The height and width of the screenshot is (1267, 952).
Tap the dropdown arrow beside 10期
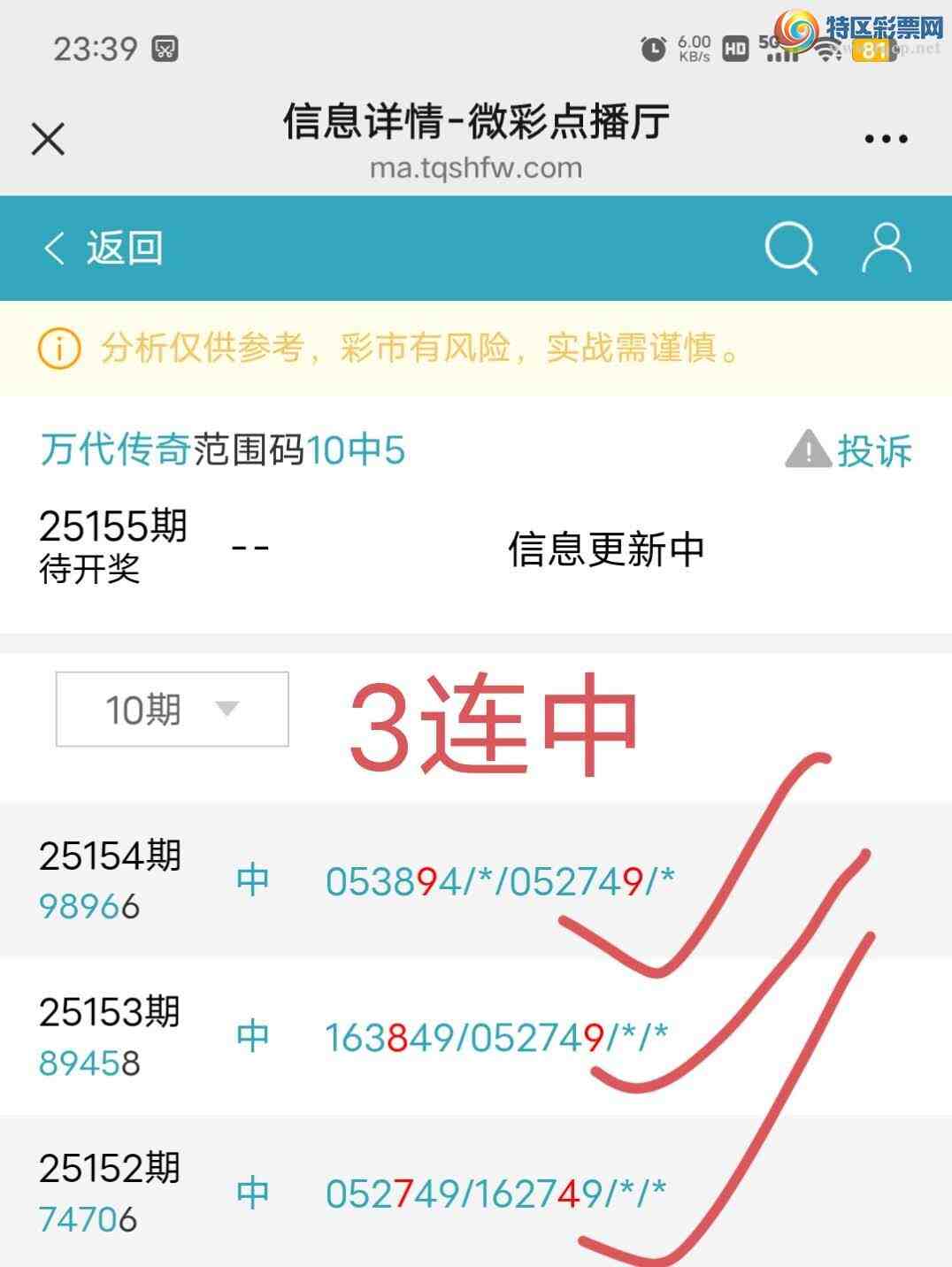pos(227,708)
